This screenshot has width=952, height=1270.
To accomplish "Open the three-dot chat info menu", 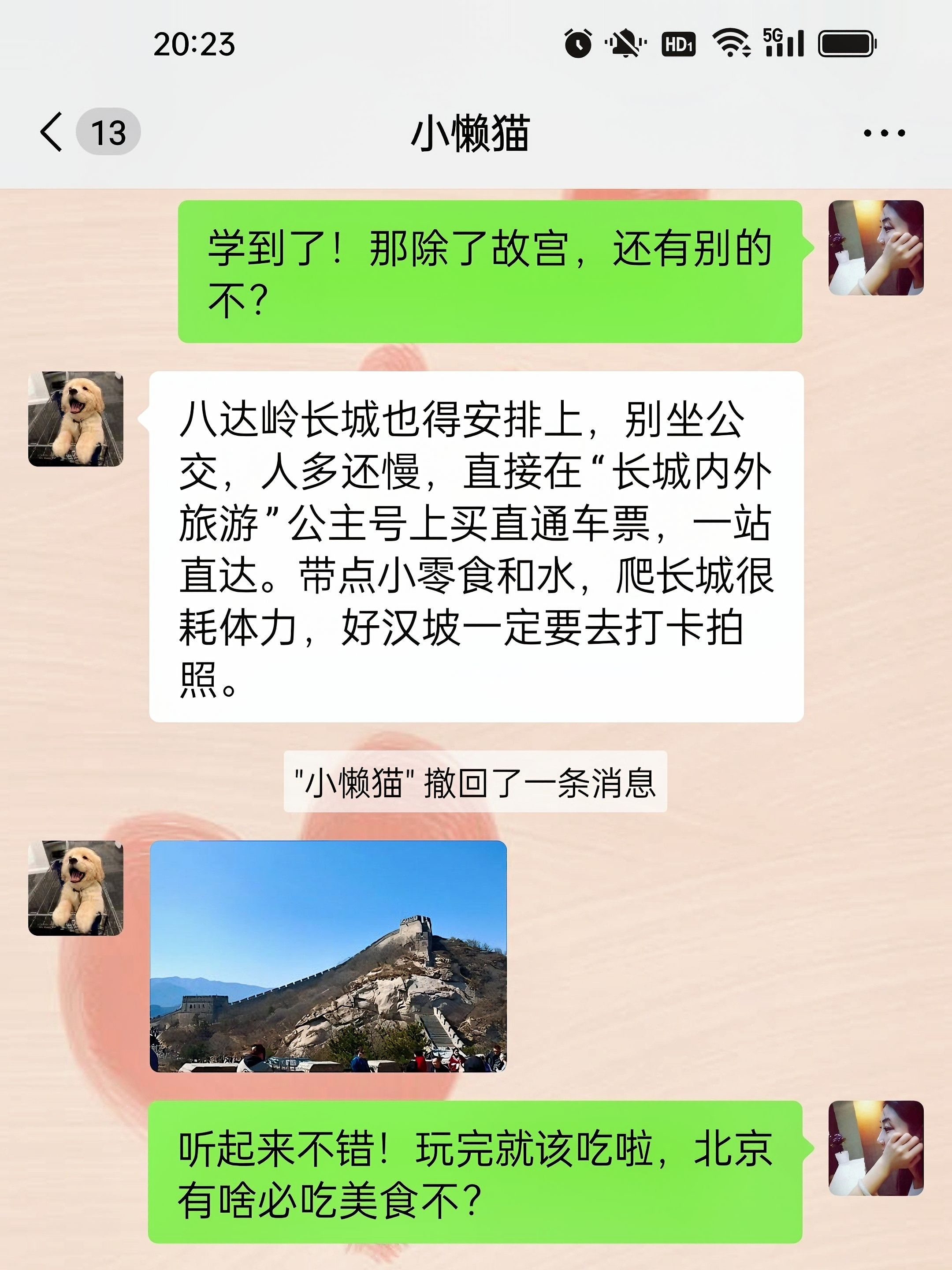I will click(x=884, y=133).
